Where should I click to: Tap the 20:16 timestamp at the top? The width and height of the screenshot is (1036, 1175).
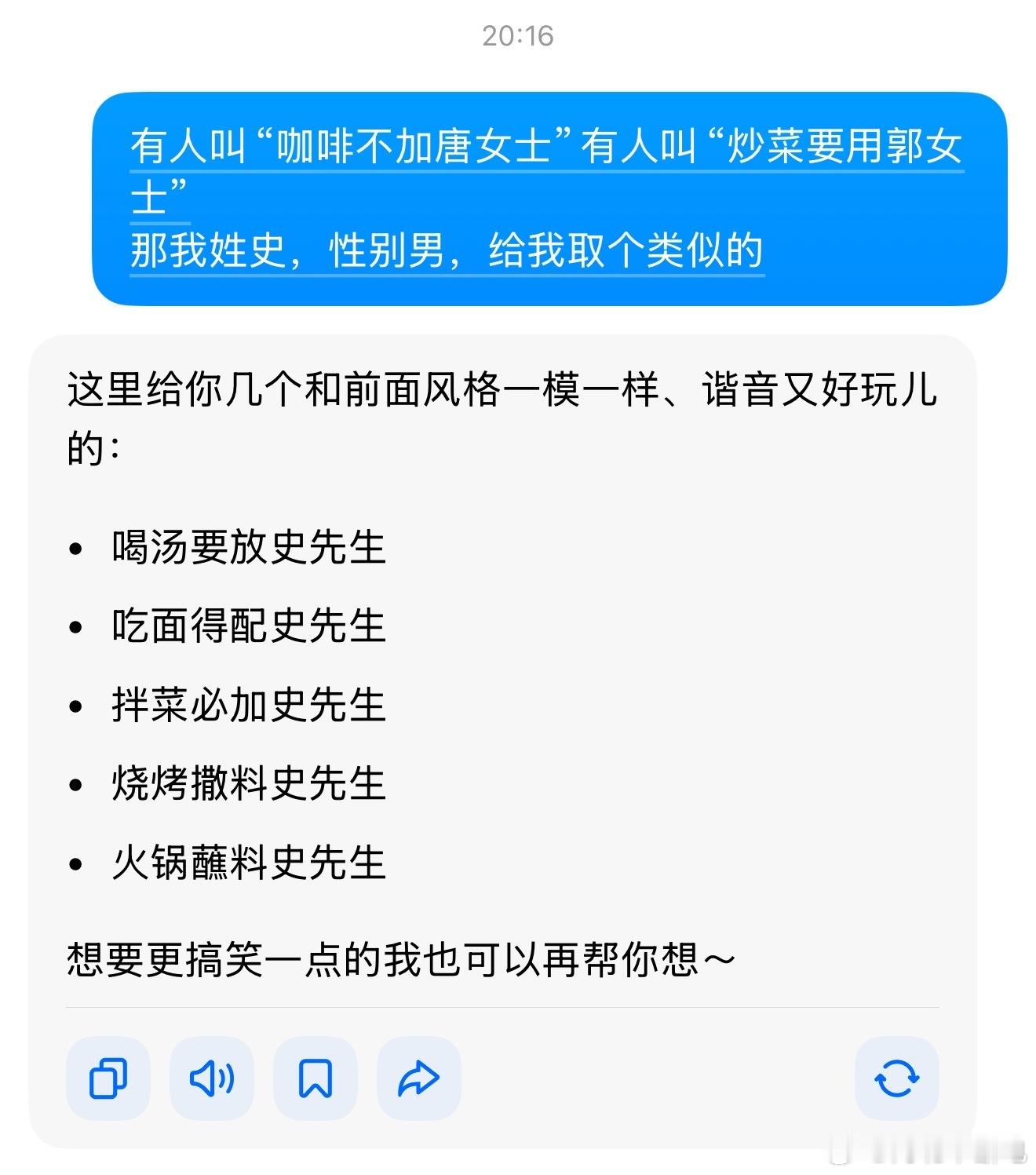coord(518,35)
